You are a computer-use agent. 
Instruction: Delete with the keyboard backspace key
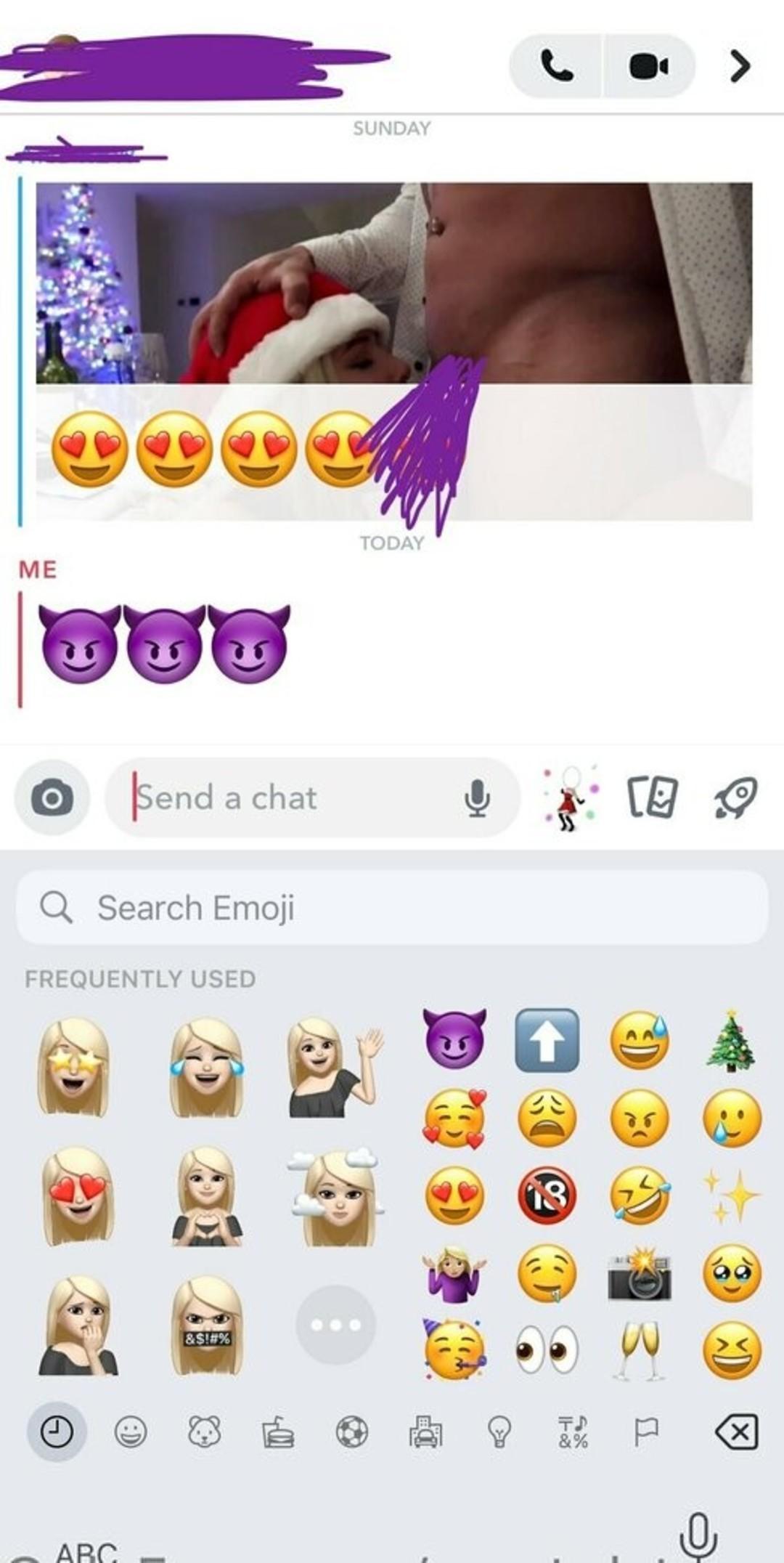coord(737,1432)
